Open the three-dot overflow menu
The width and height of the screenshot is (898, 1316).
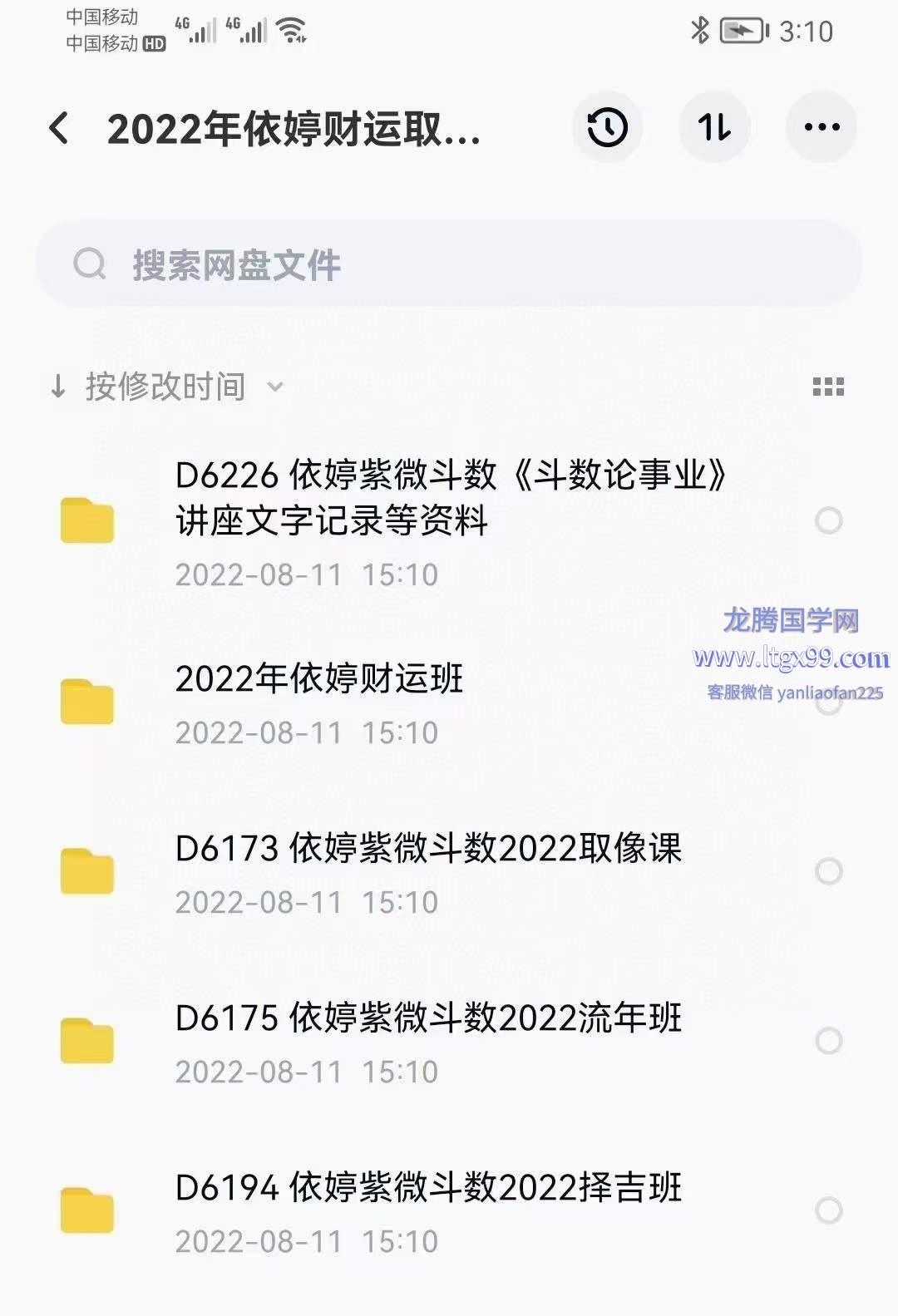coord(822,128)
